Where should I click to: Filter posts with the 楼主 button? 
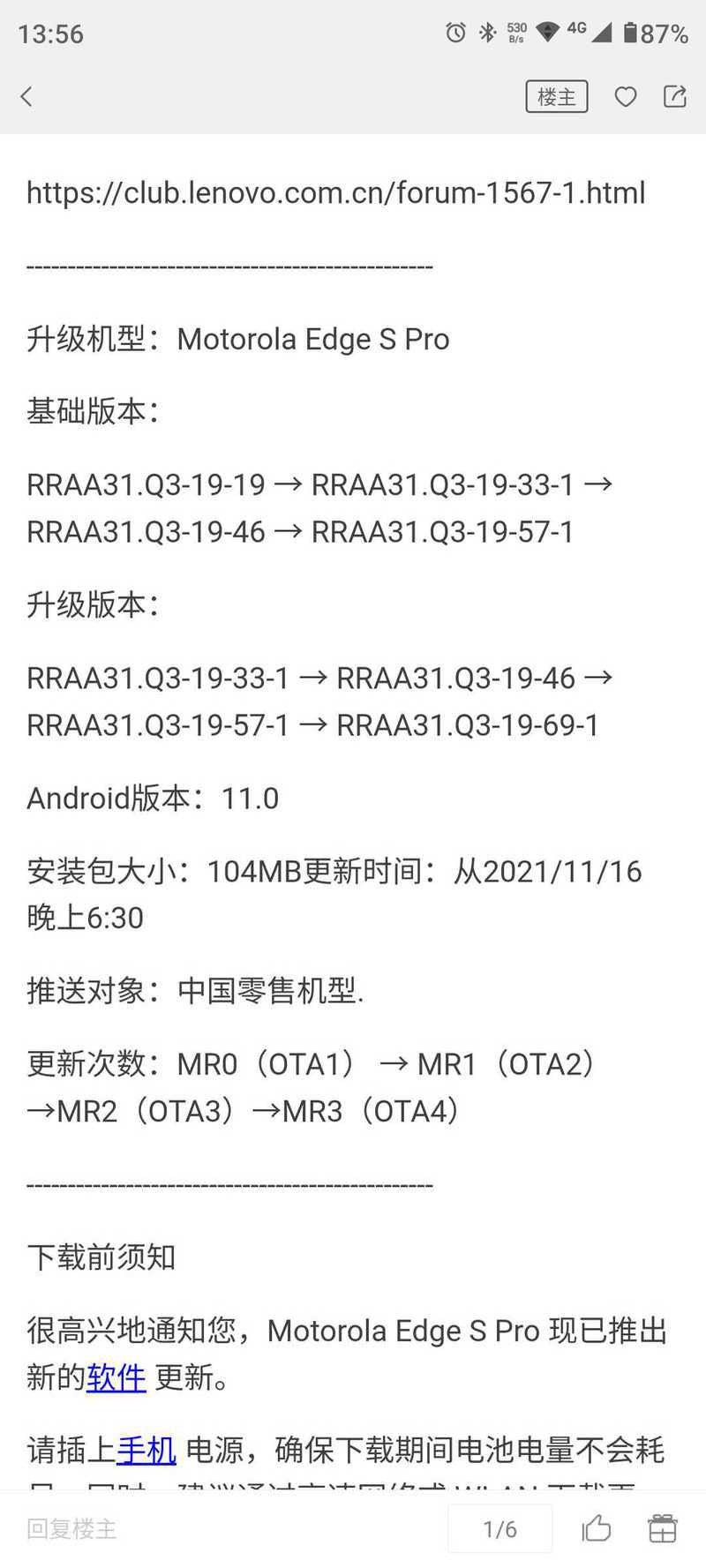[x=557, y=97]
